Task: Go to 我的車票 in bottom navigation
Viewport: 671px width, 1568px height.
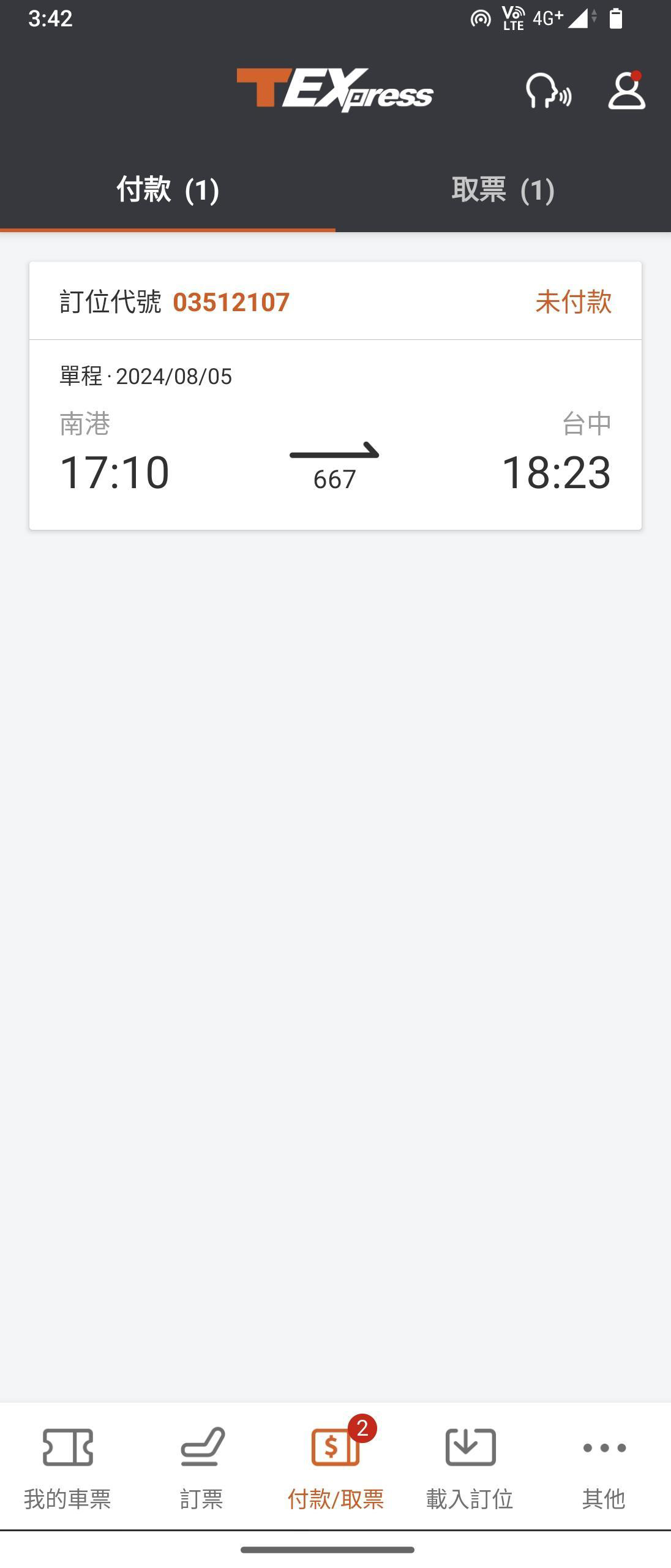Action: [x=67, y=1466]
